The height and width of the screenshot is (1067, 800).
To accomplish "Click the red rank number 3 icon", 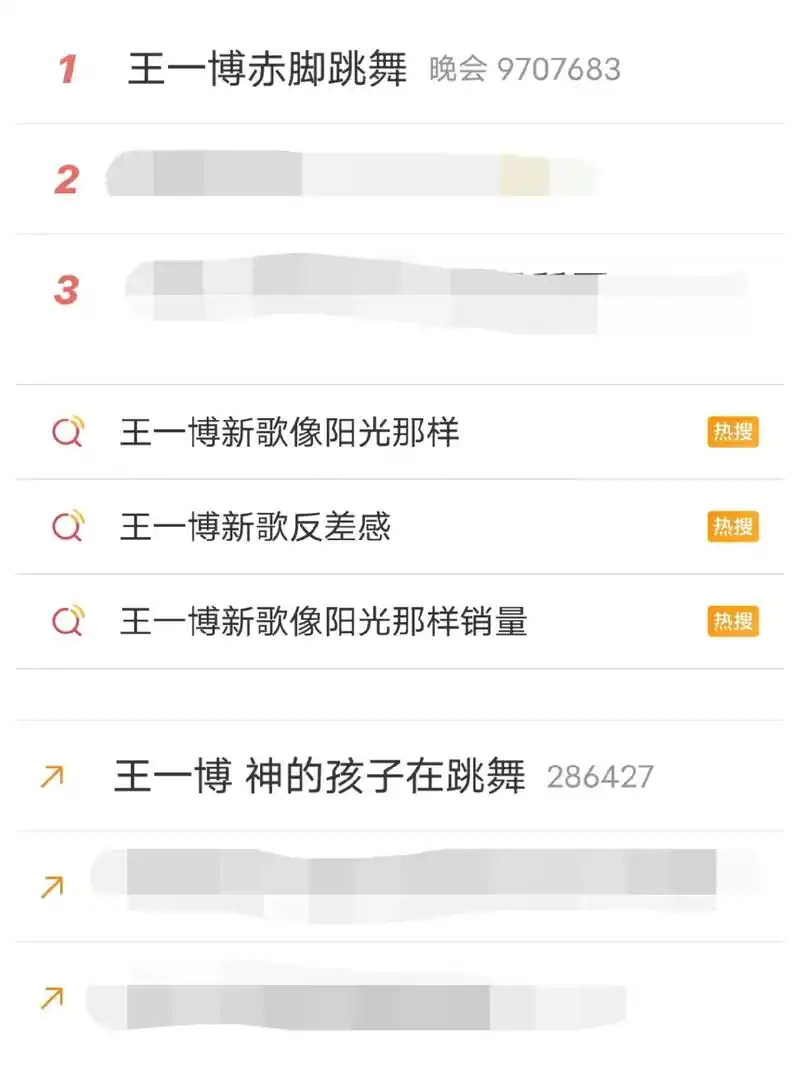I will pyautogui.click(x=65, y=287).
